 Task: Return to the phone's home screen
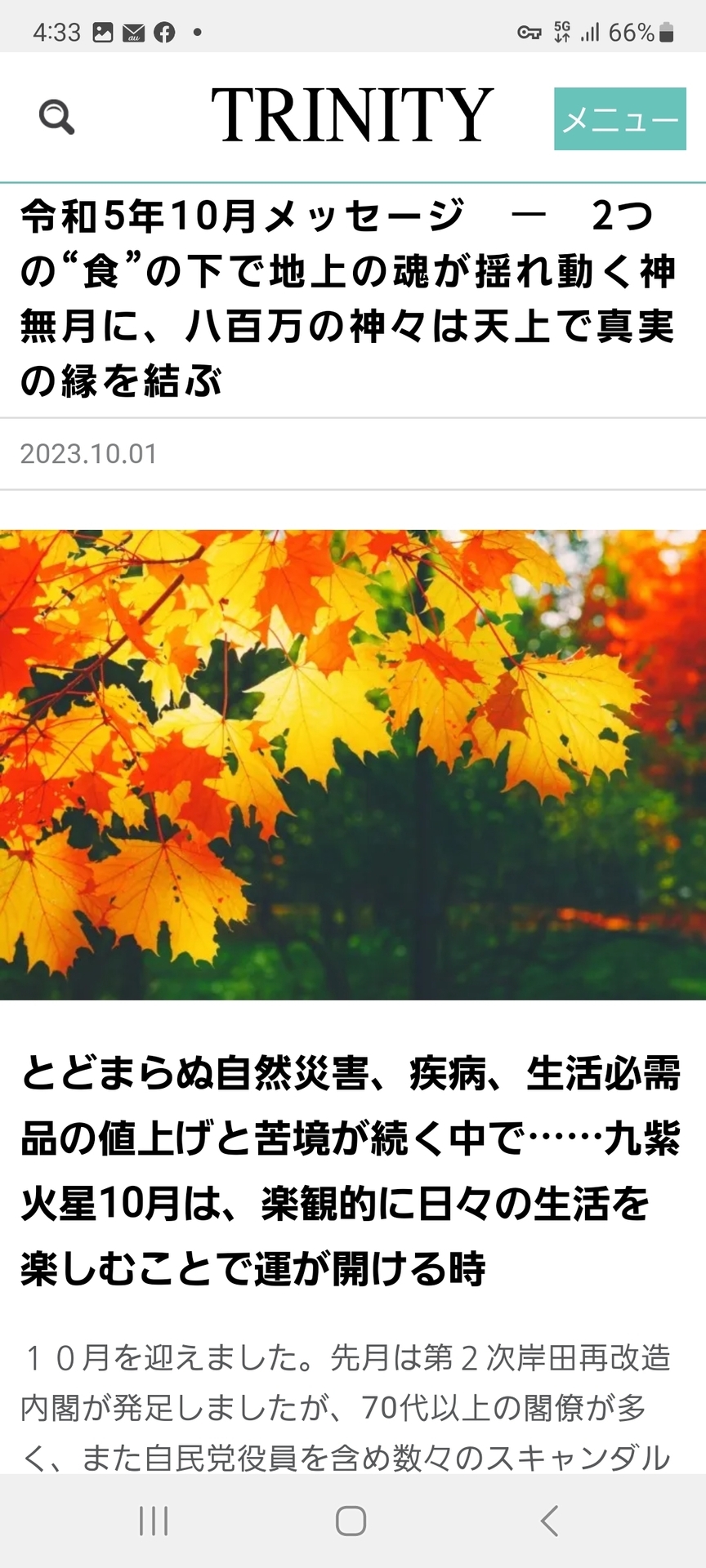351,1521
